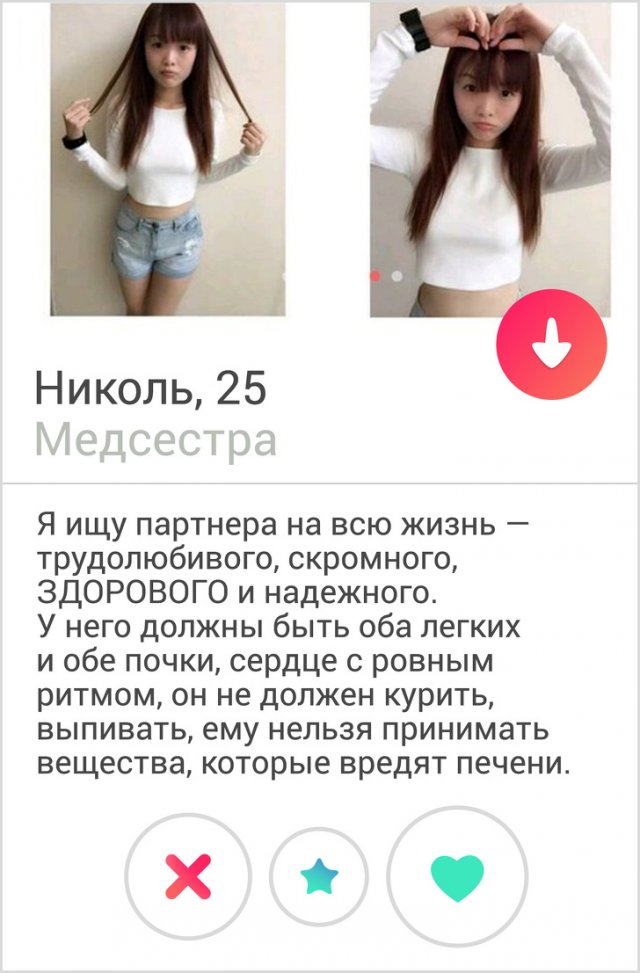Like Николь with the green heart
The image size is (640, 973).
pyautogui.click(x=456, y=877)
